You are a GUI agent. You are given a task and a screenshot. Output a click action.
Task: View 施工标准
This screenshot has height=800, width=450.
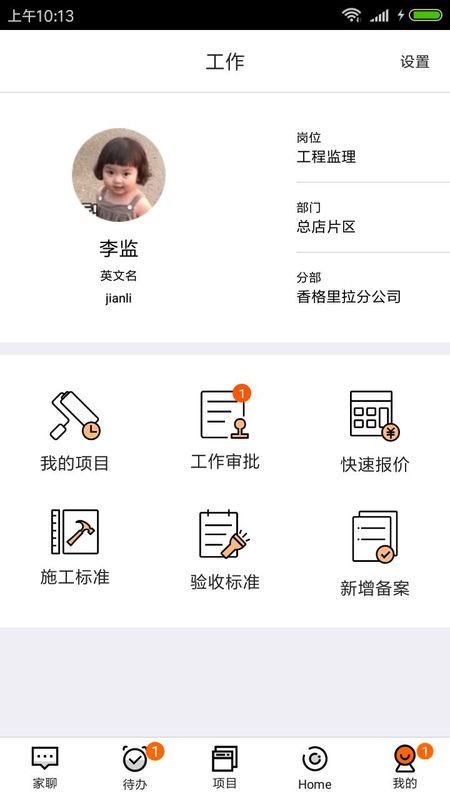click(x=74, y=547)
